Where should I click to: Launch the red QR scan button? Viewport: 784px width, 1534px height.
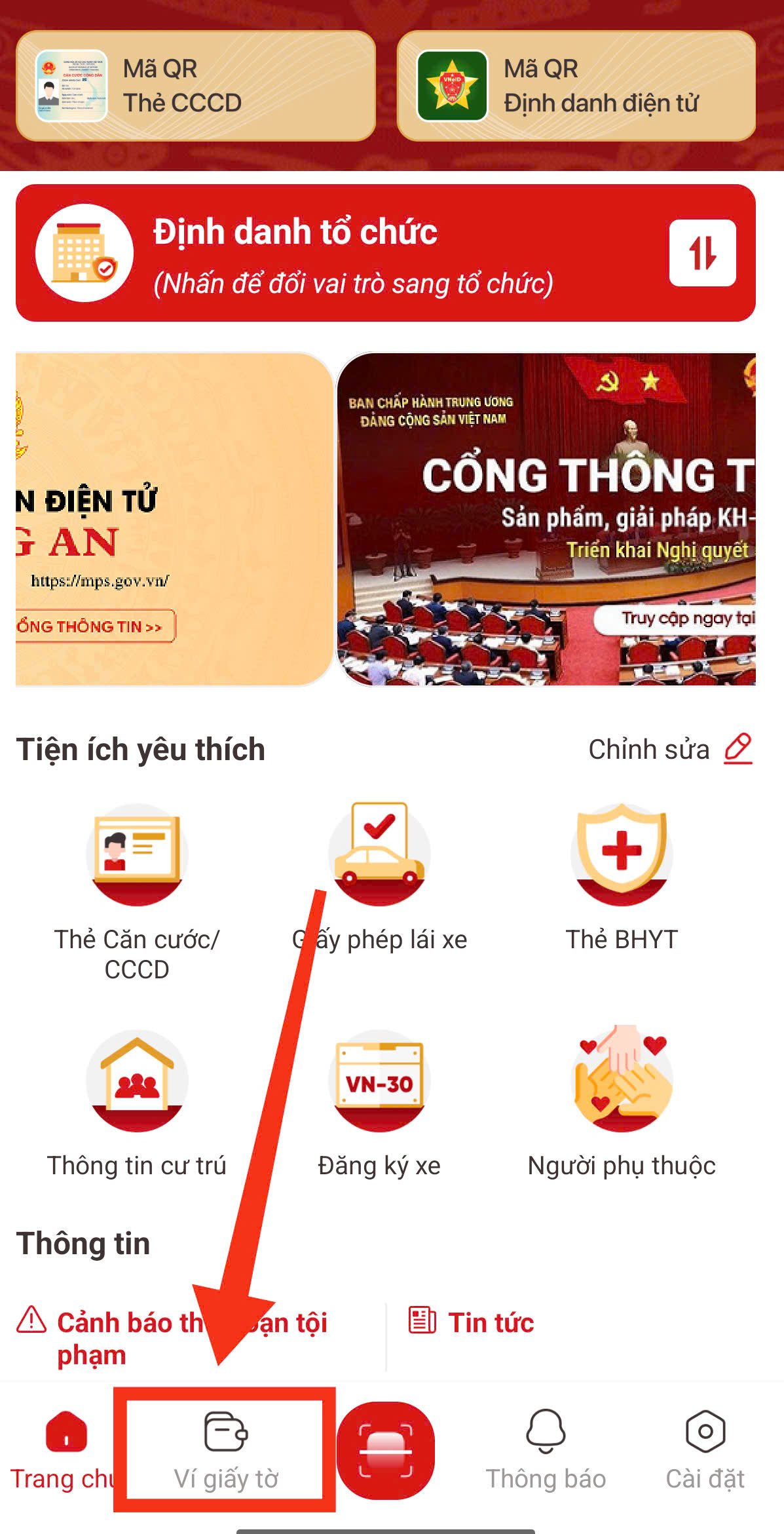pyautogui.click(x=386, y=1449)
